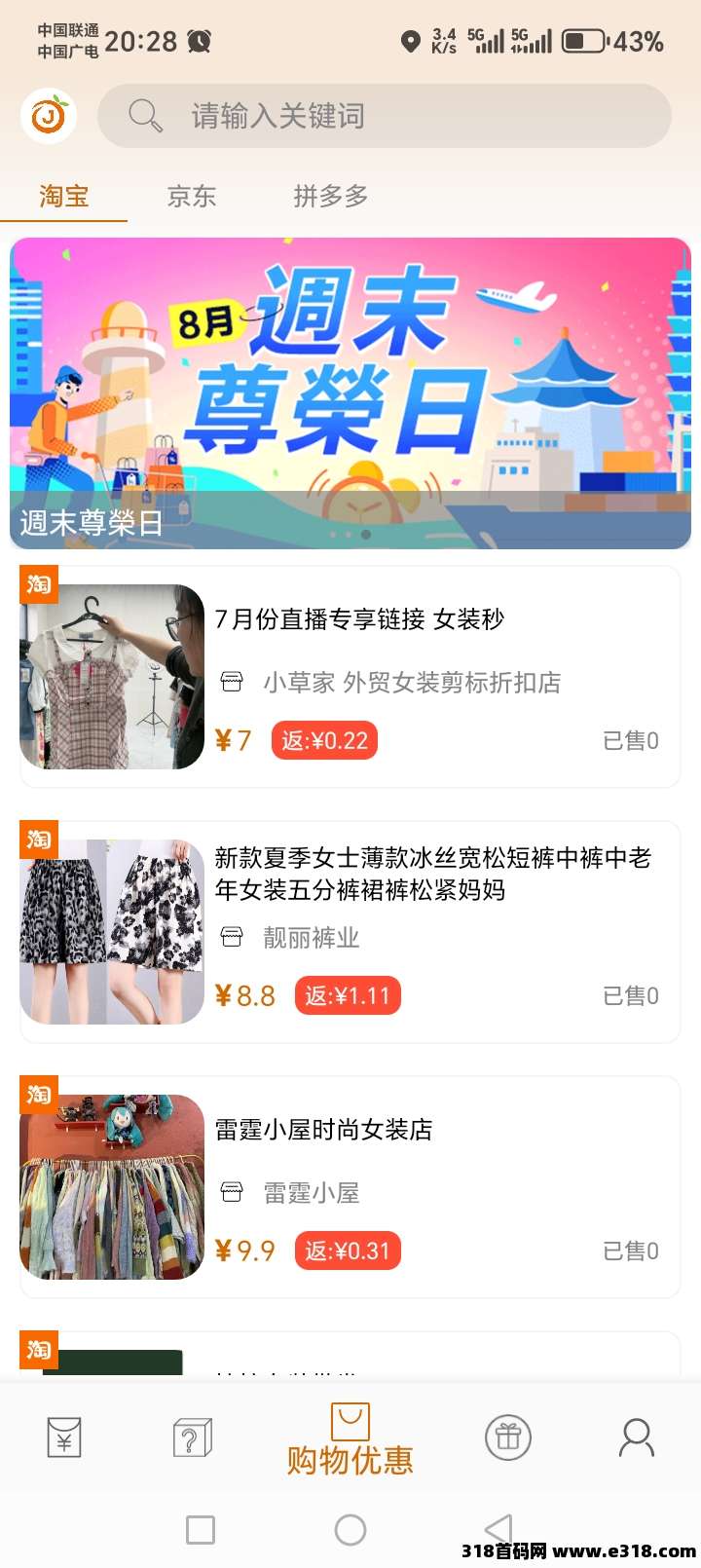Switch to the 拼多多 tab
Viewport: 701px width, 1568px height.
pos(331,197)
